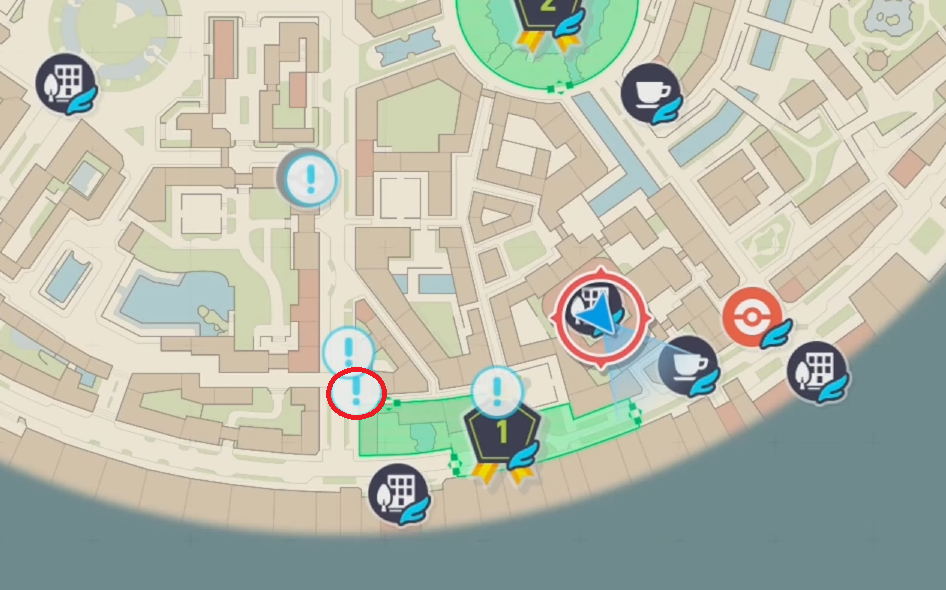The height and width of the screenshot is (590, 946).
Task: Tap the exclamation marker circled in red
Action: [355, 392]
